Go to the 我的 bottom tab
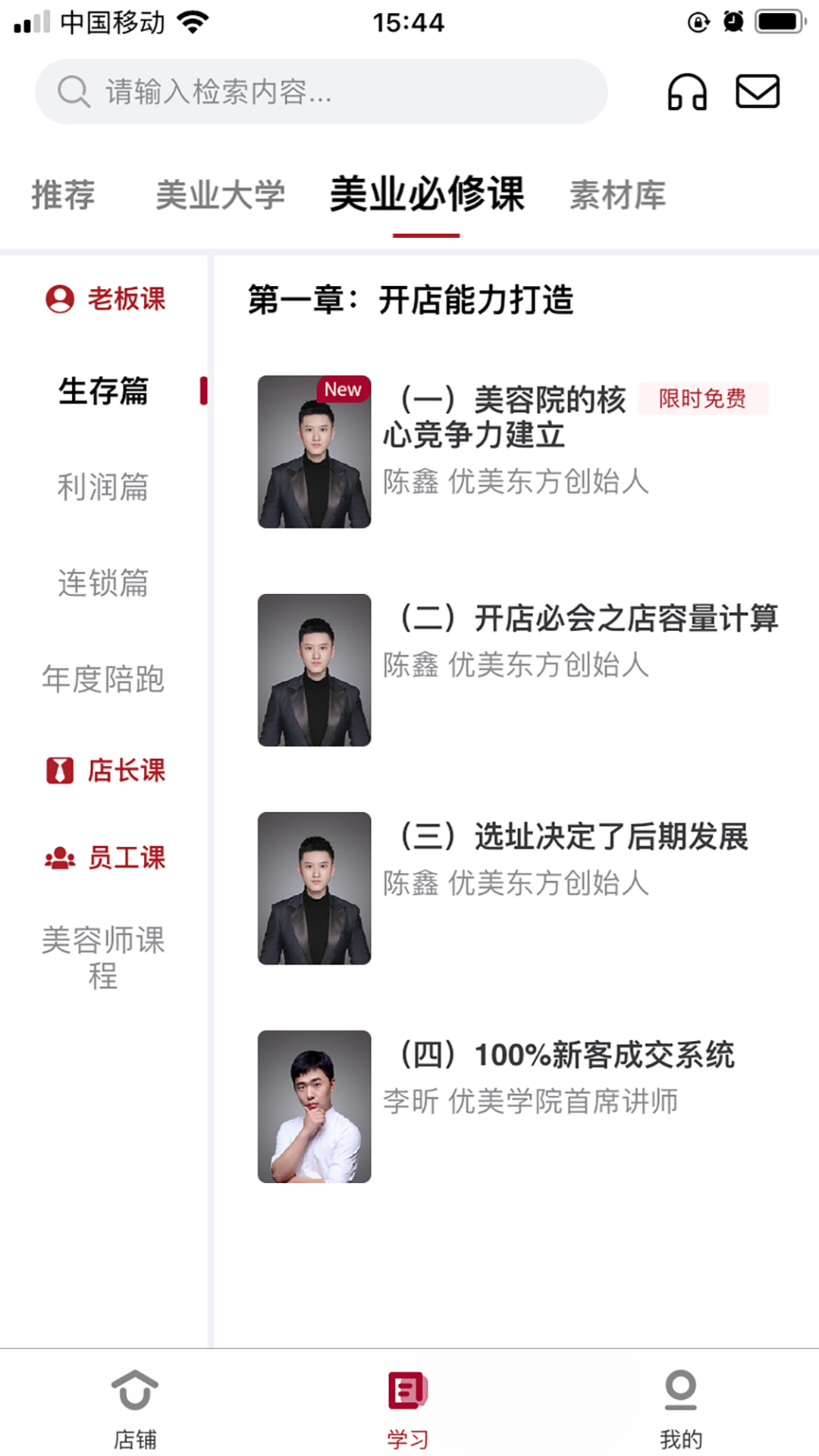819x1456 pixels. point(680,1407)
